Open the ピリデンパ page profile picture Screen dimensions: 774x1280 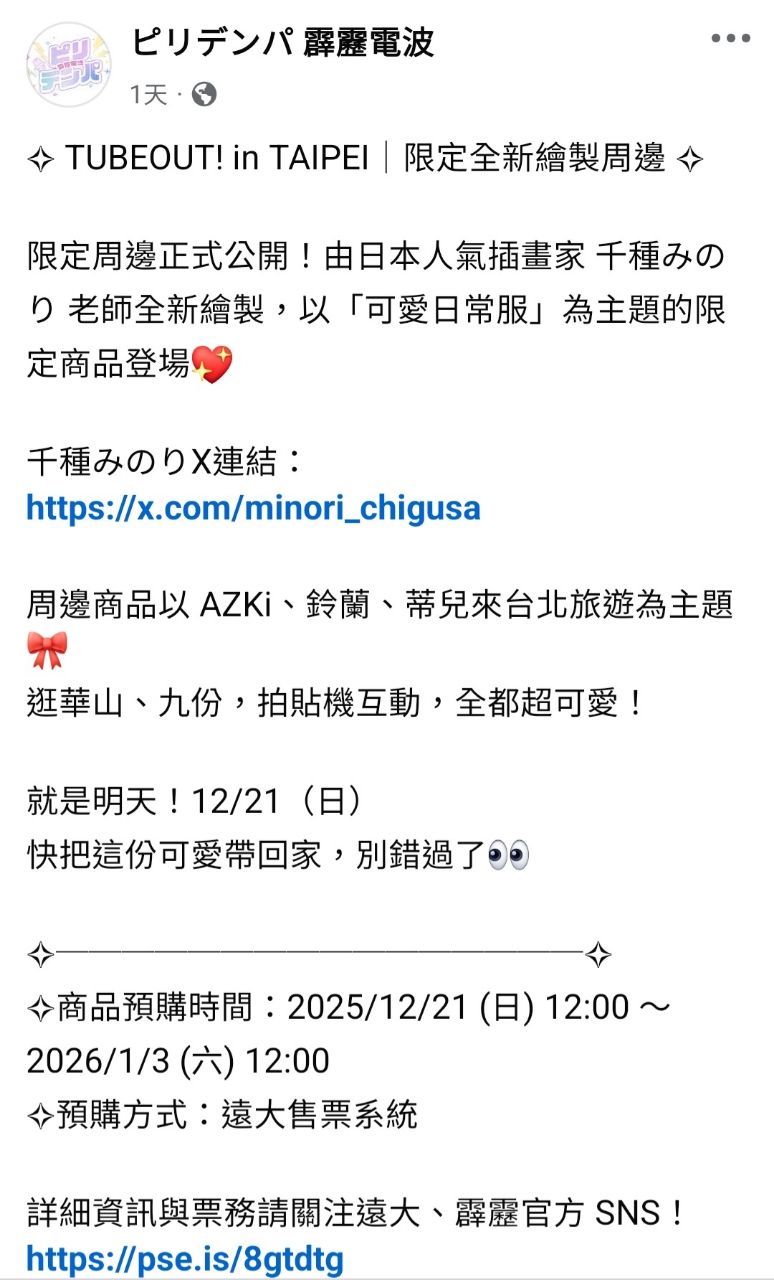pos(68,66)
